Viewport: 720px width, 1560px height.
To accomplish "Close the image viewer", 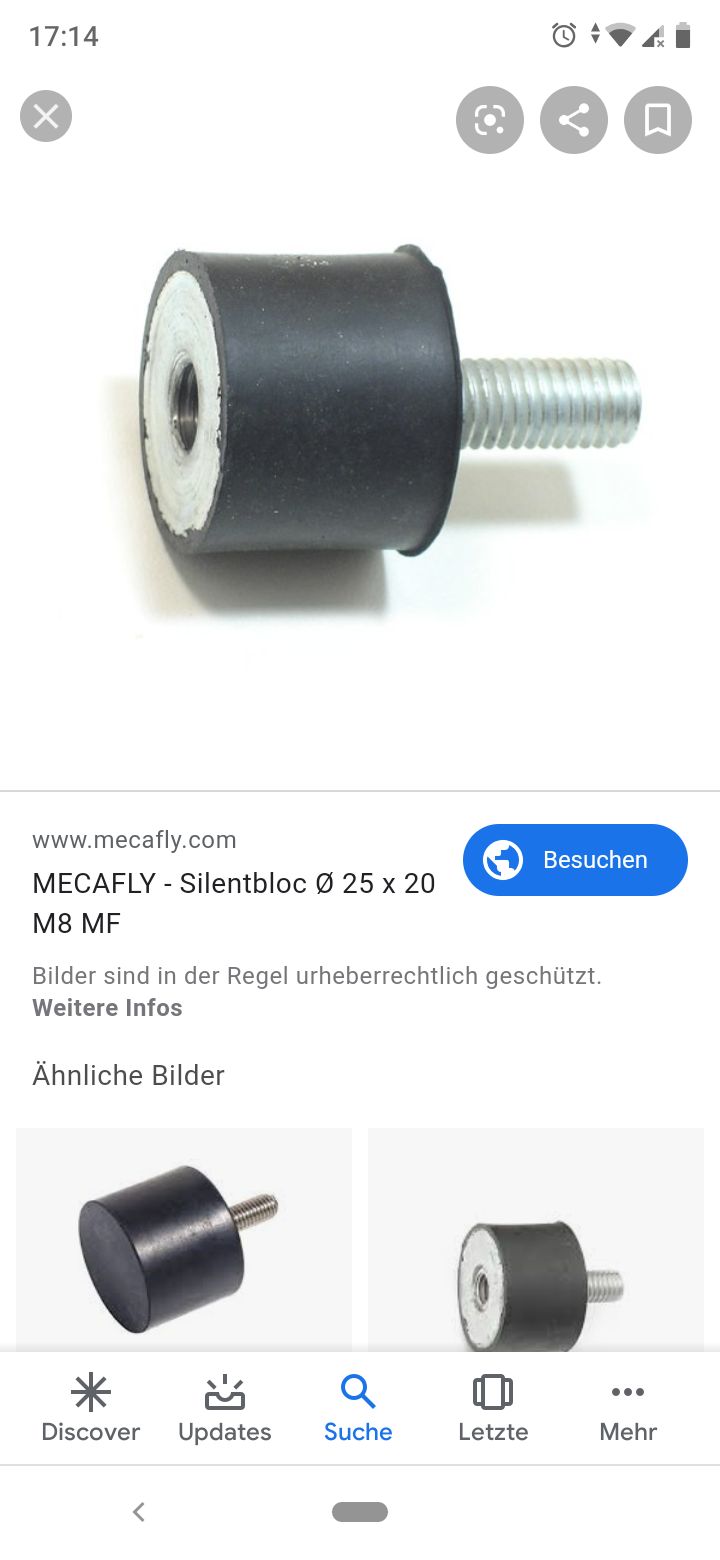I will (46, 117).
